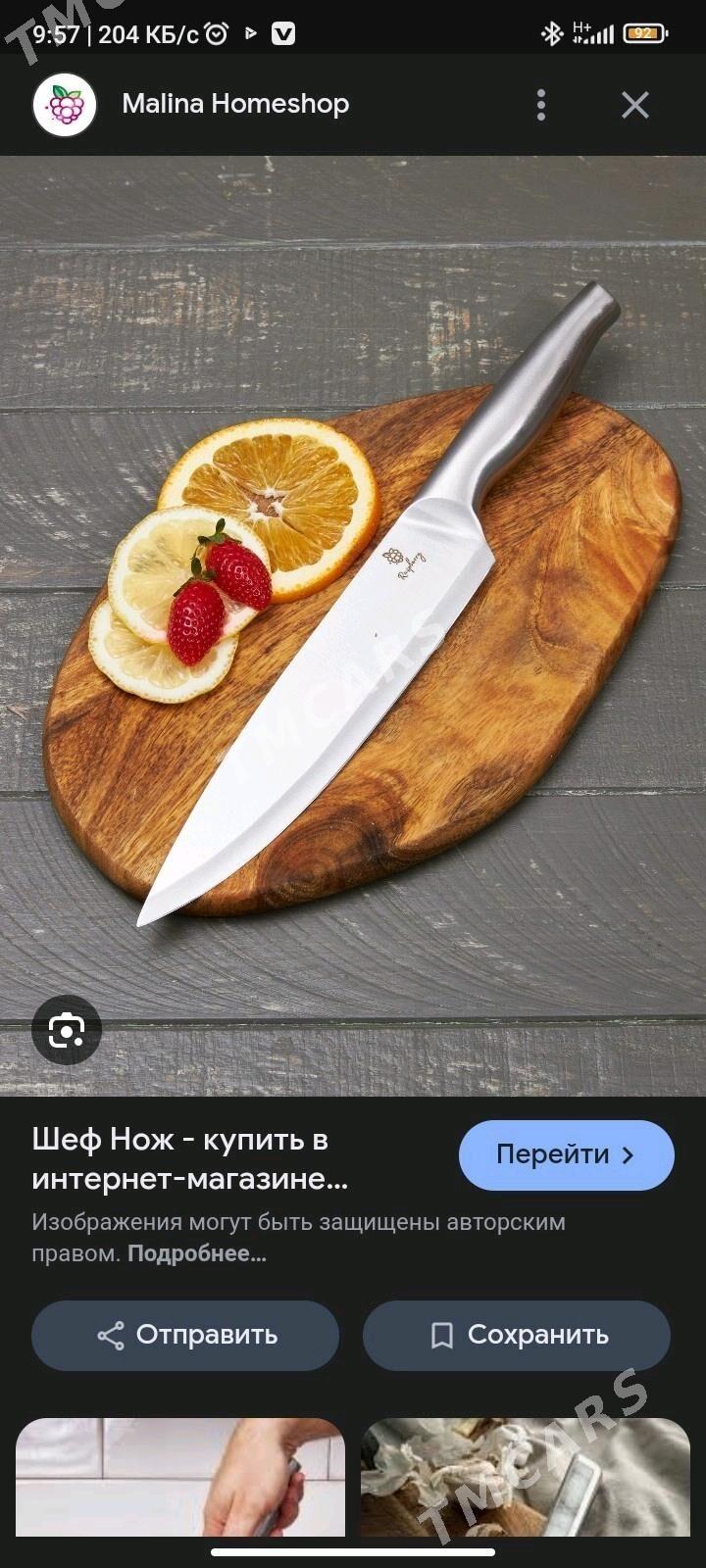The image size is (706, 1568).
Task: Tap the Перейти button to visit site
Action: click(x=567, y=1154)
